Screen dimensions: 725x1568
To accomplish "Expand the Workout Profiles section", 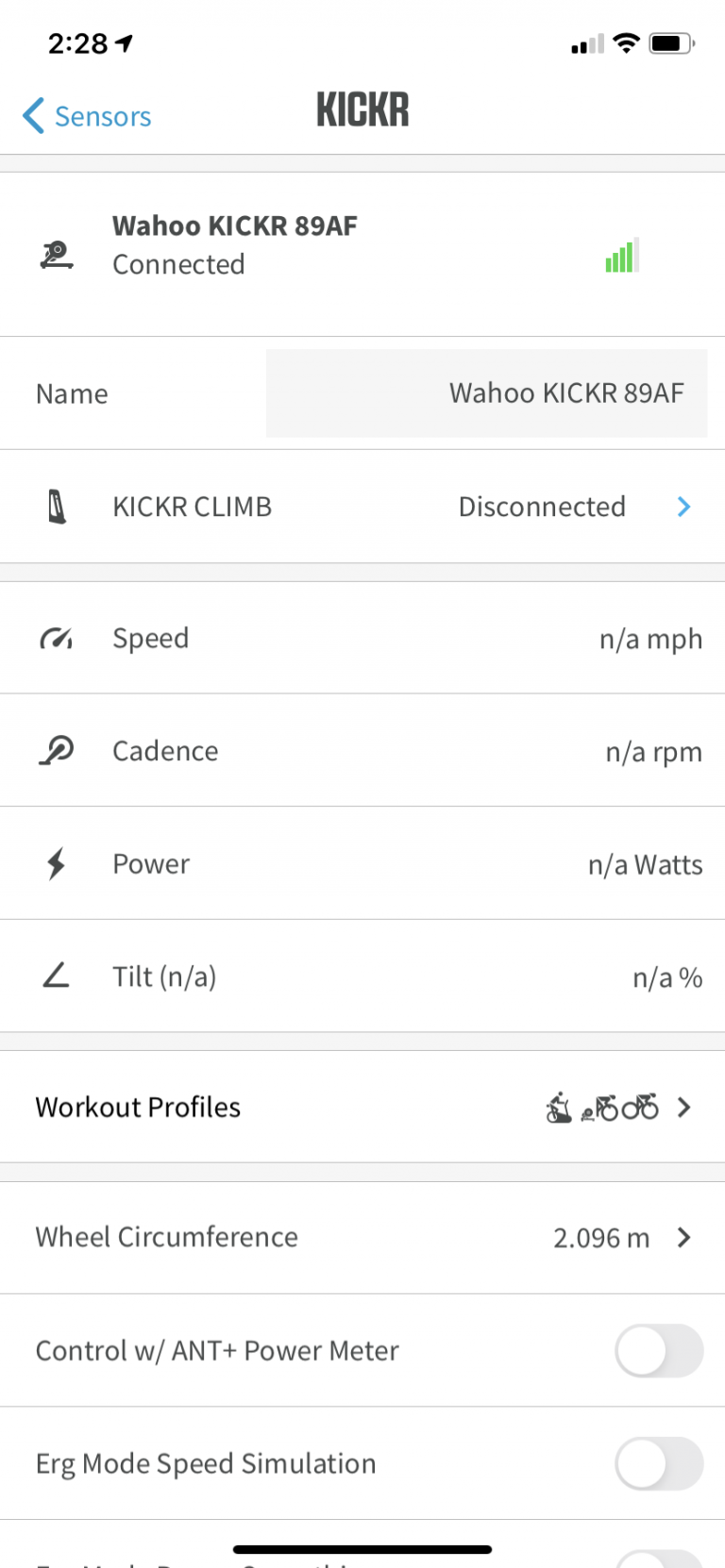I will [x=683, y=1108].
